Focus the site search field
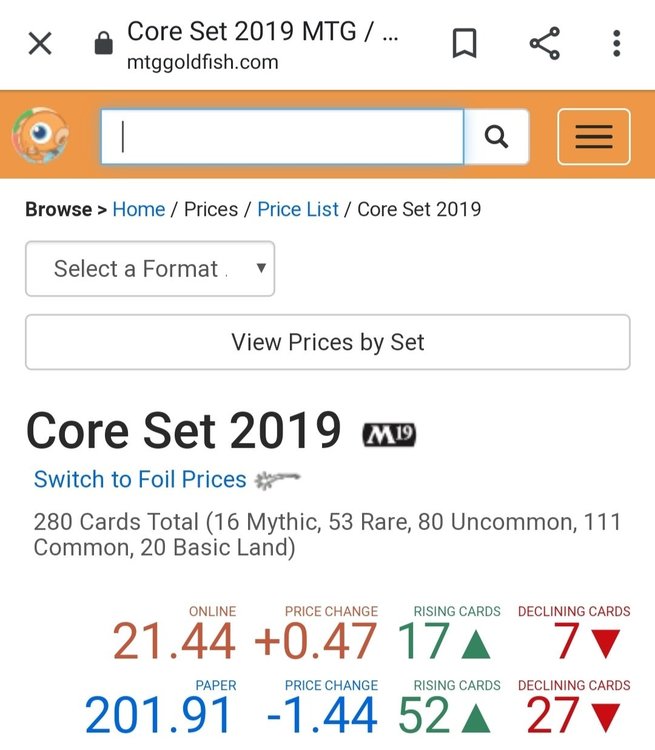Screen dimensions: 655x750 coord(282,137)
